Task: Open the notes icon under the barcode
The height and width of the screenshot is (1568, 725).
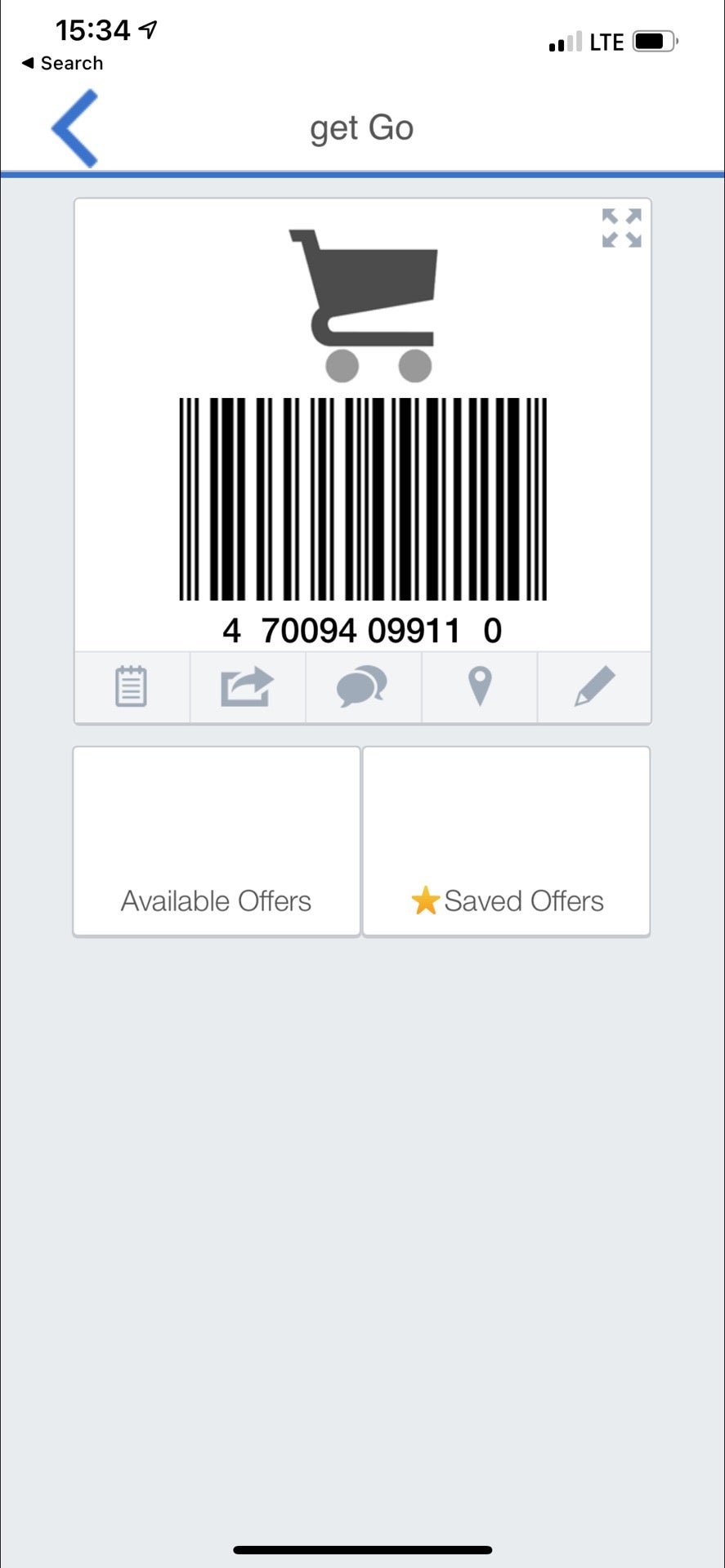Action: coord(131,686)
